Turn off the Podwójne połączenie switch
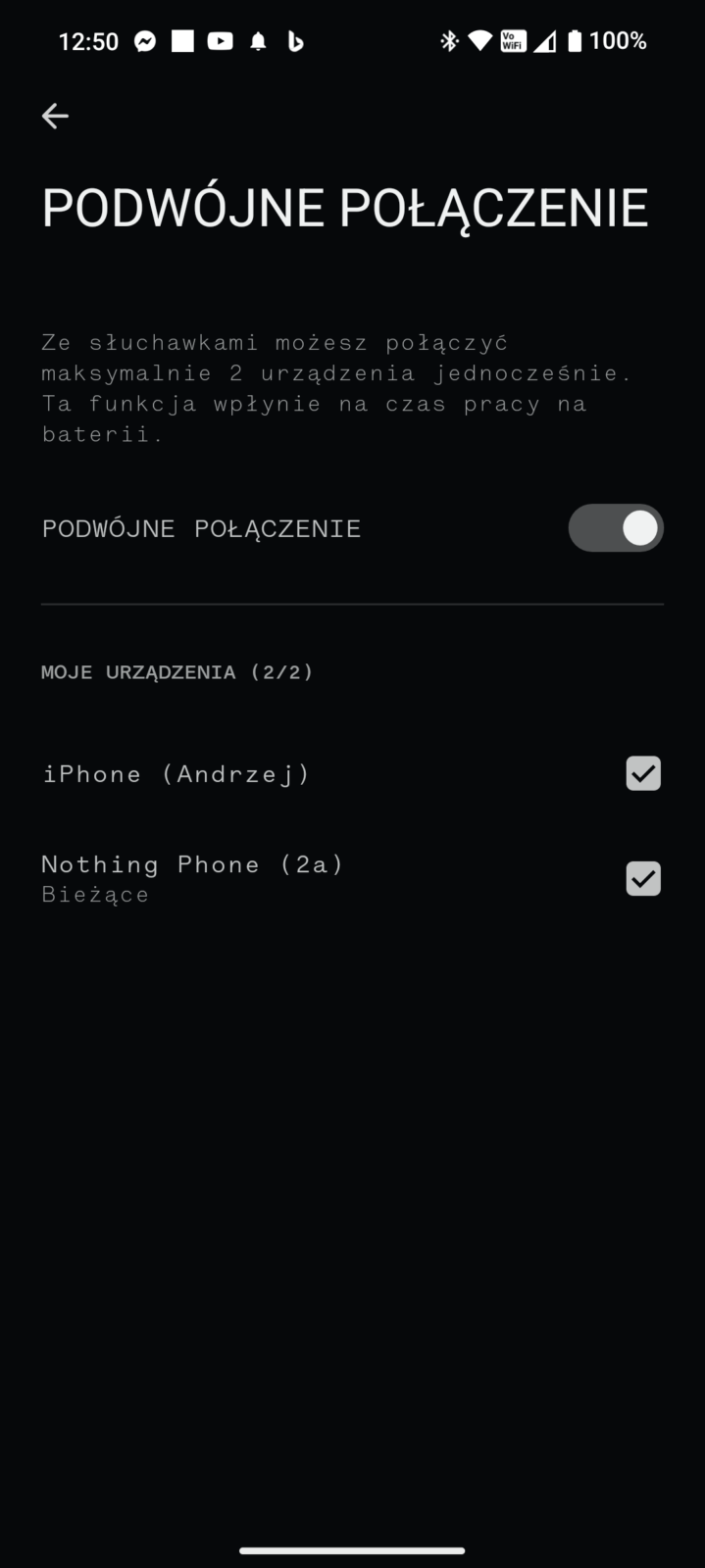 point(616,528)
